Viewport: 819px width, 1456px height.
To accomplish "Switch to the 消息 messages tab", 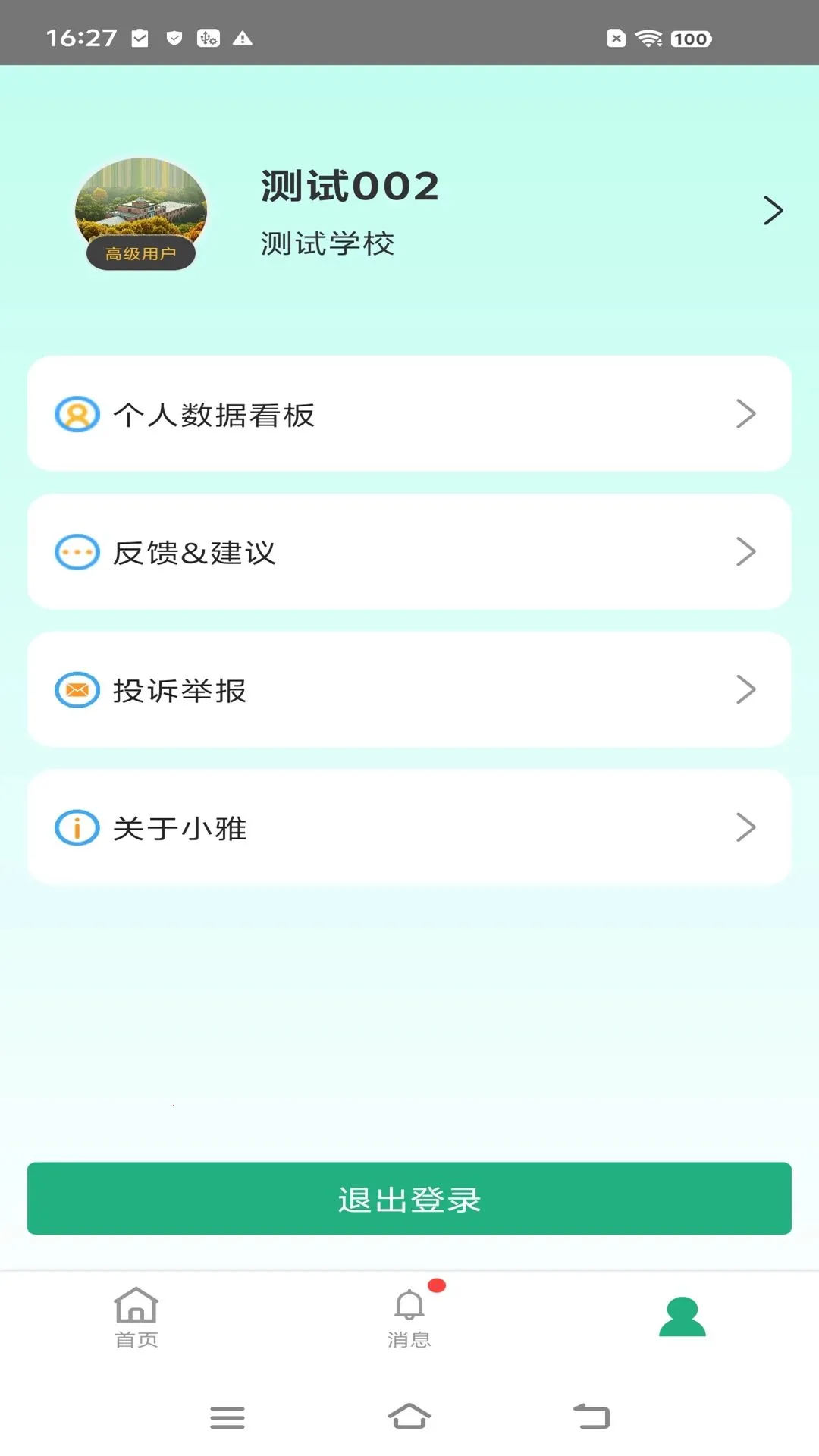I will click(409, 1318).
